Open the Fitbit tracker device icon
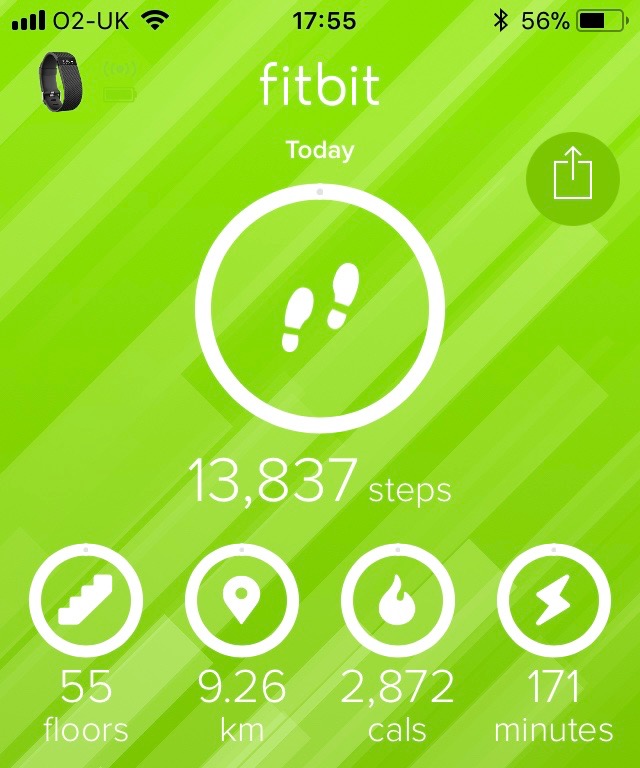The image size is (640, 768). tap(61, 79)
